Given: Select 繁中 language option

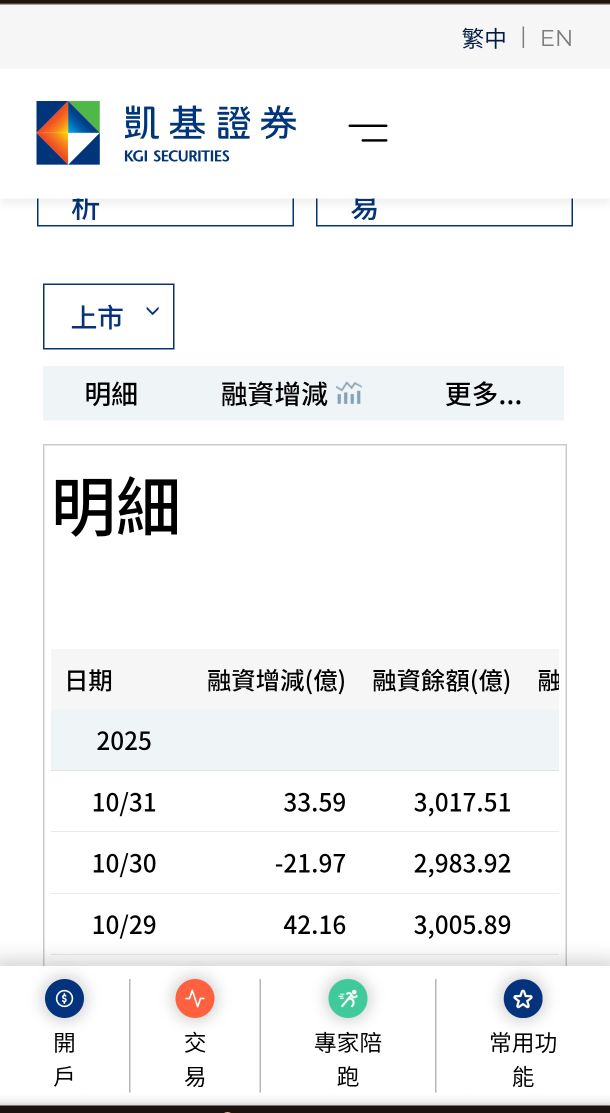Looking at the screenshot, I should (484, 38).
